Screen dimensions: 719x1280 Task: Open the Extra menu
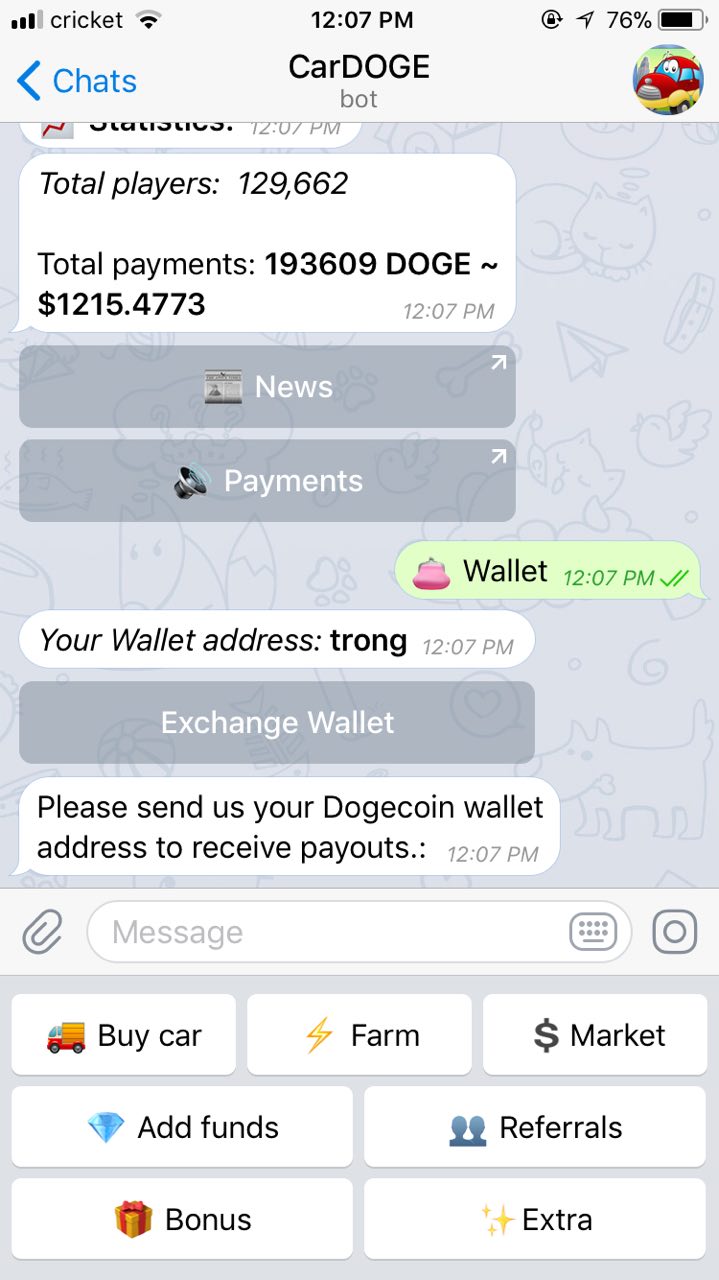pos(535,1219)
